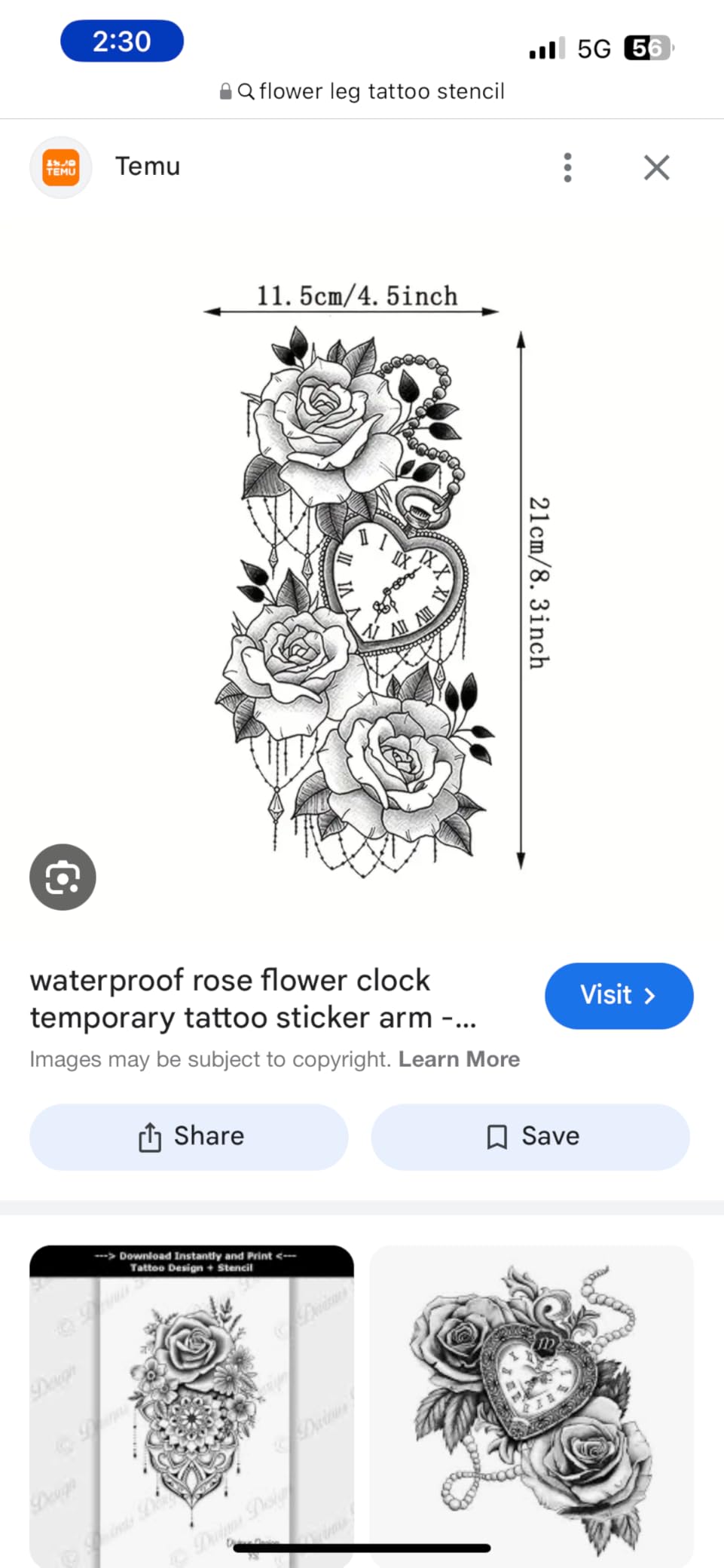Screen dimensions: 724x1568
Task: Open the heart clock roses thumbnail
Action: pos(531,1406)
